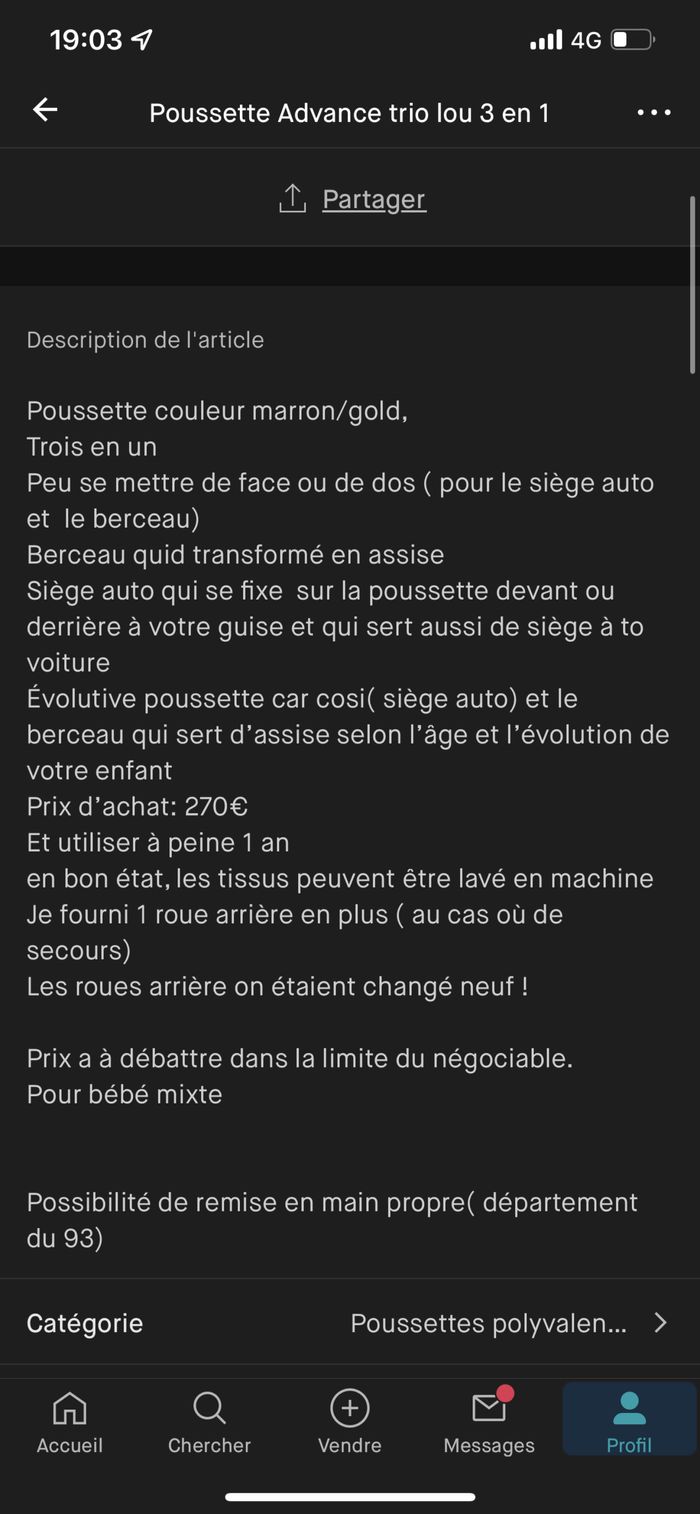Share this listing via Partager
The width and height of the screenshot is (700, 1514).
click(352, 199)
